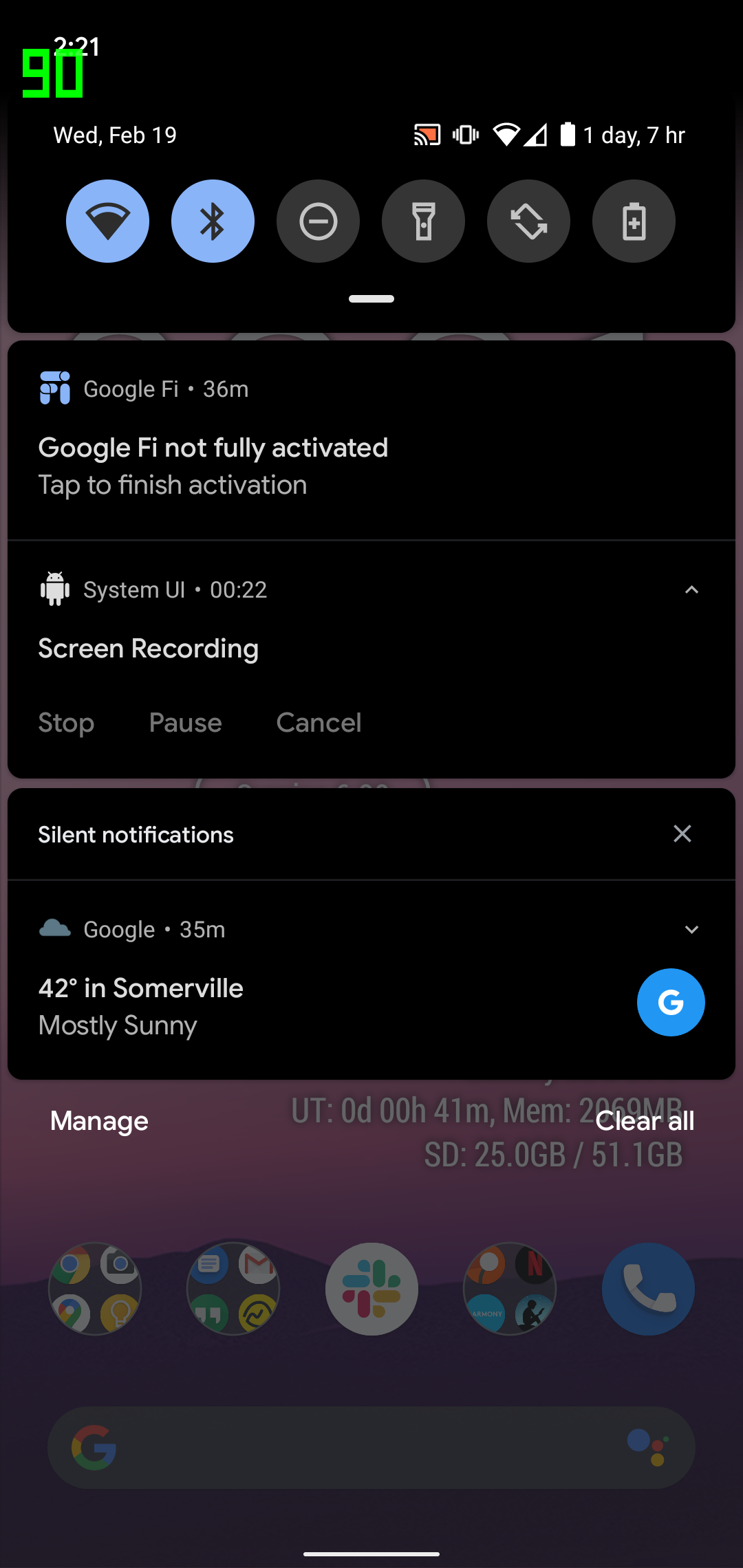The image size is (743, 1568).
Task: Stop the screen recording
Action: click(x=66, y=722)
